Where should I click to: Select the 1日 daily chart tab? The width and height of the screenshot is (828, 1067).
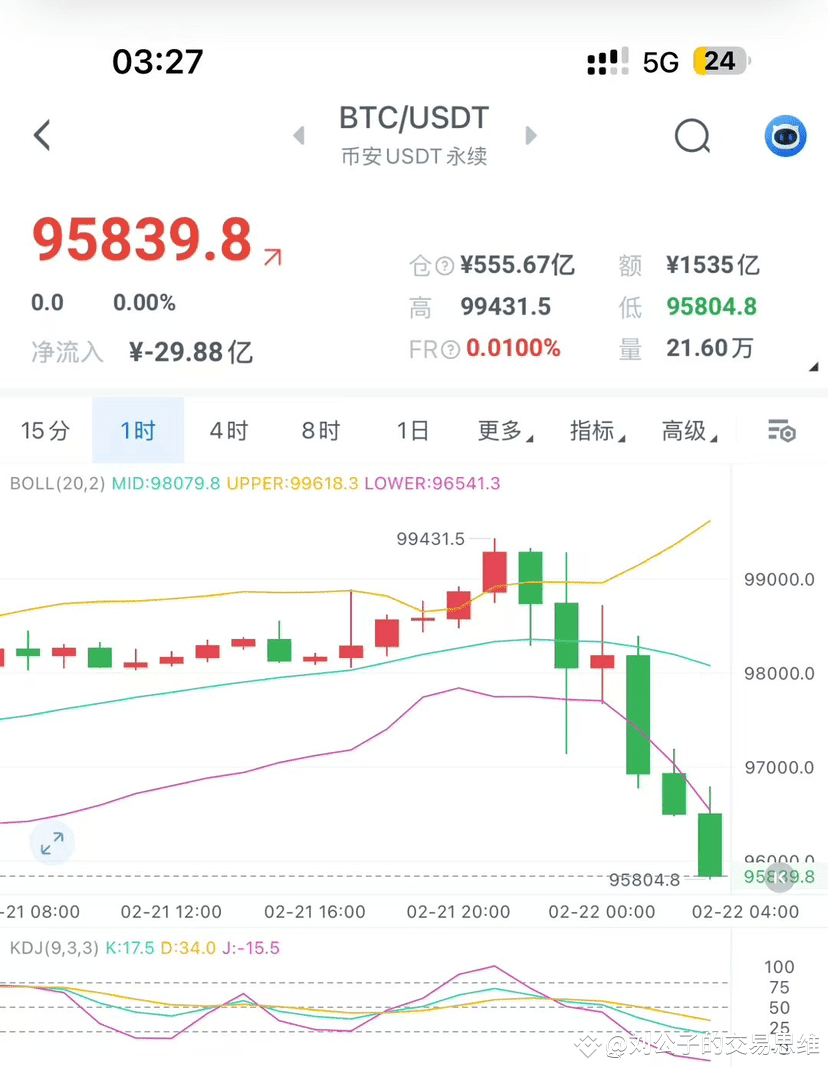412,430
